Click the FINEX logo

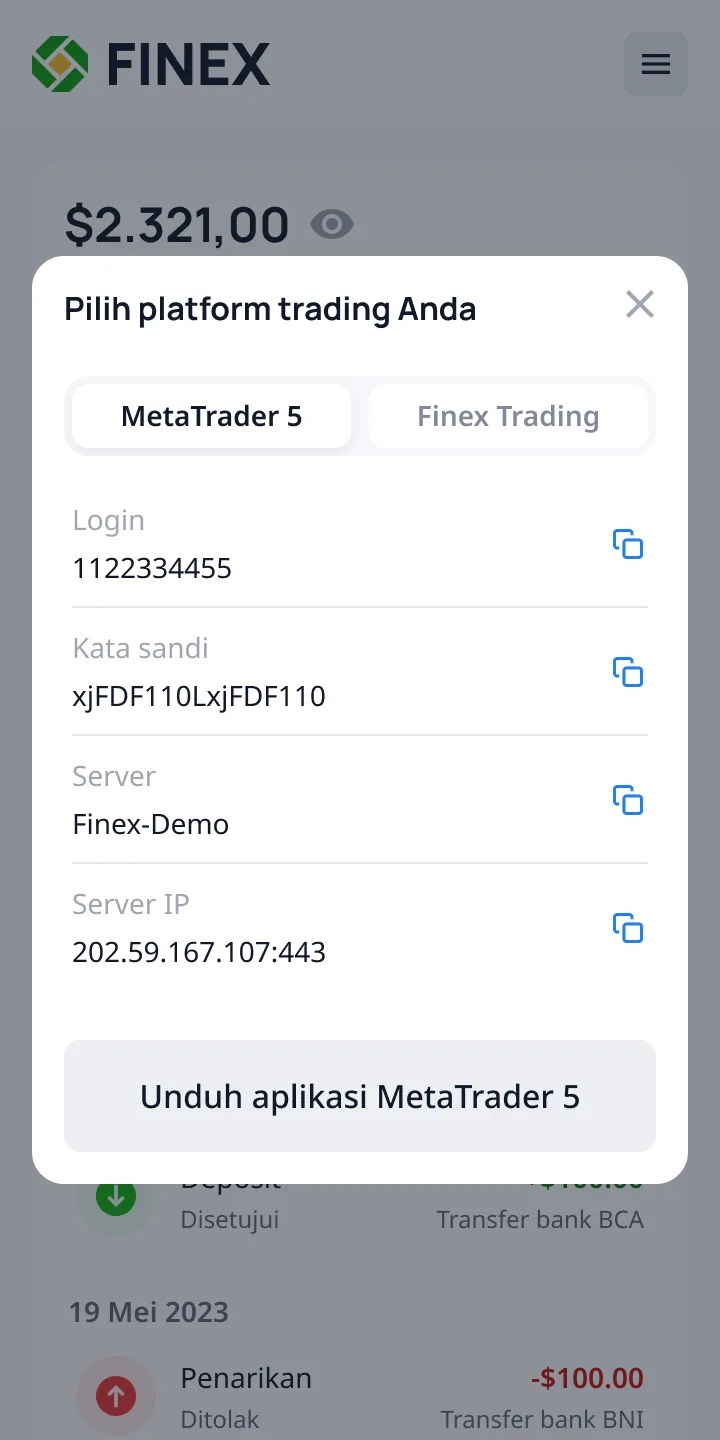point(150,64)
